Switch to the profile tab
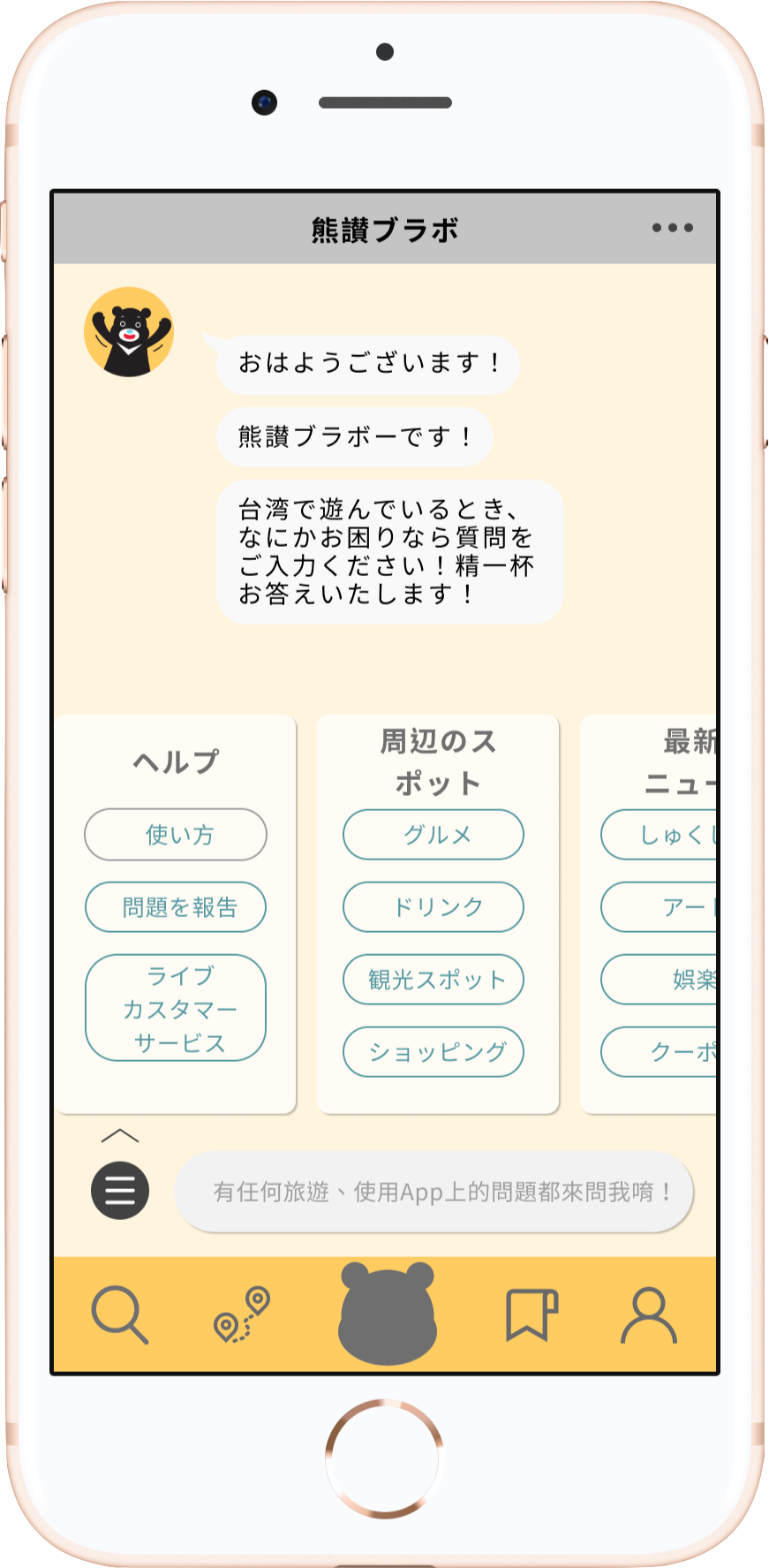The image size is (769, 1568). click(x=649, y=1315)
